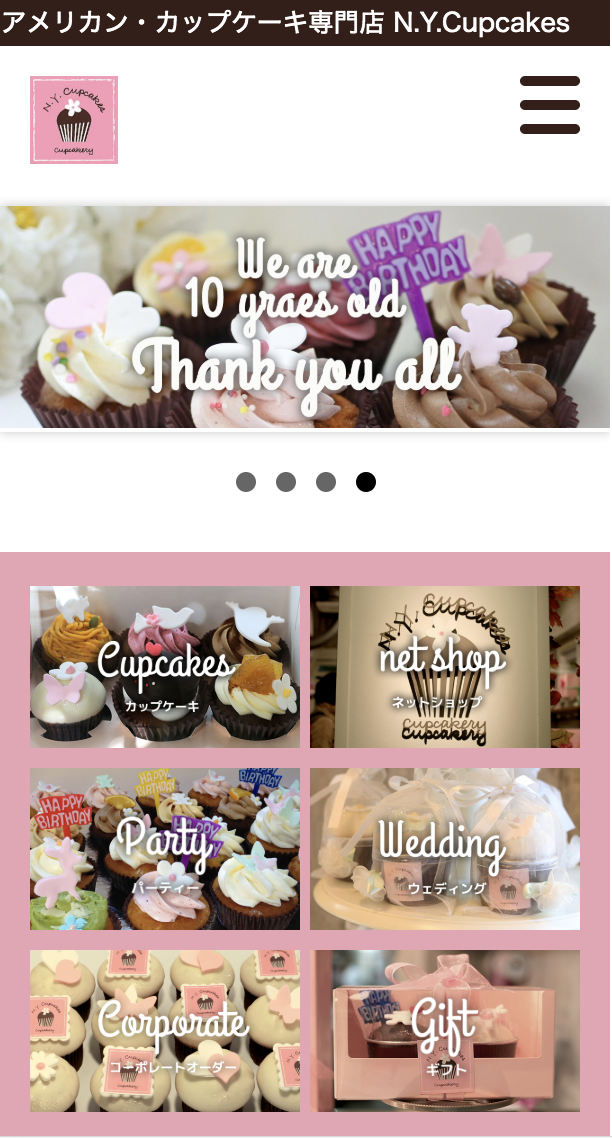Image resolution: width=612 pixels, height=1138 pixels.
Task: Open the Cupcakes category tile
Action: click(x=165, y=667)
